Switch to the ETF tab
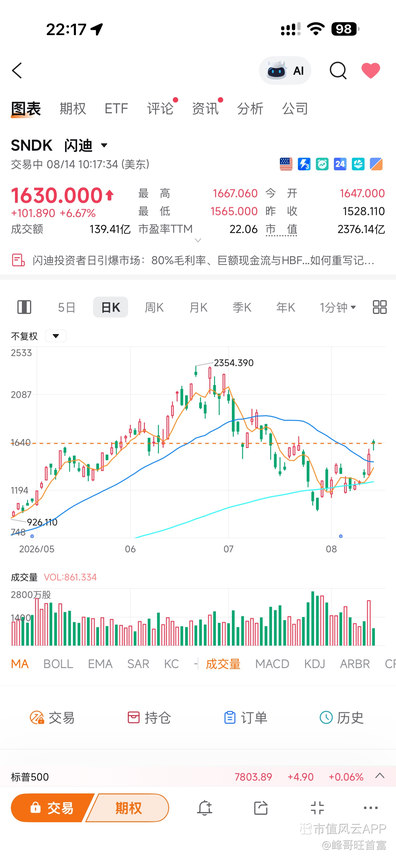Screen dimensions: 396x860 (x=116, y=109)
